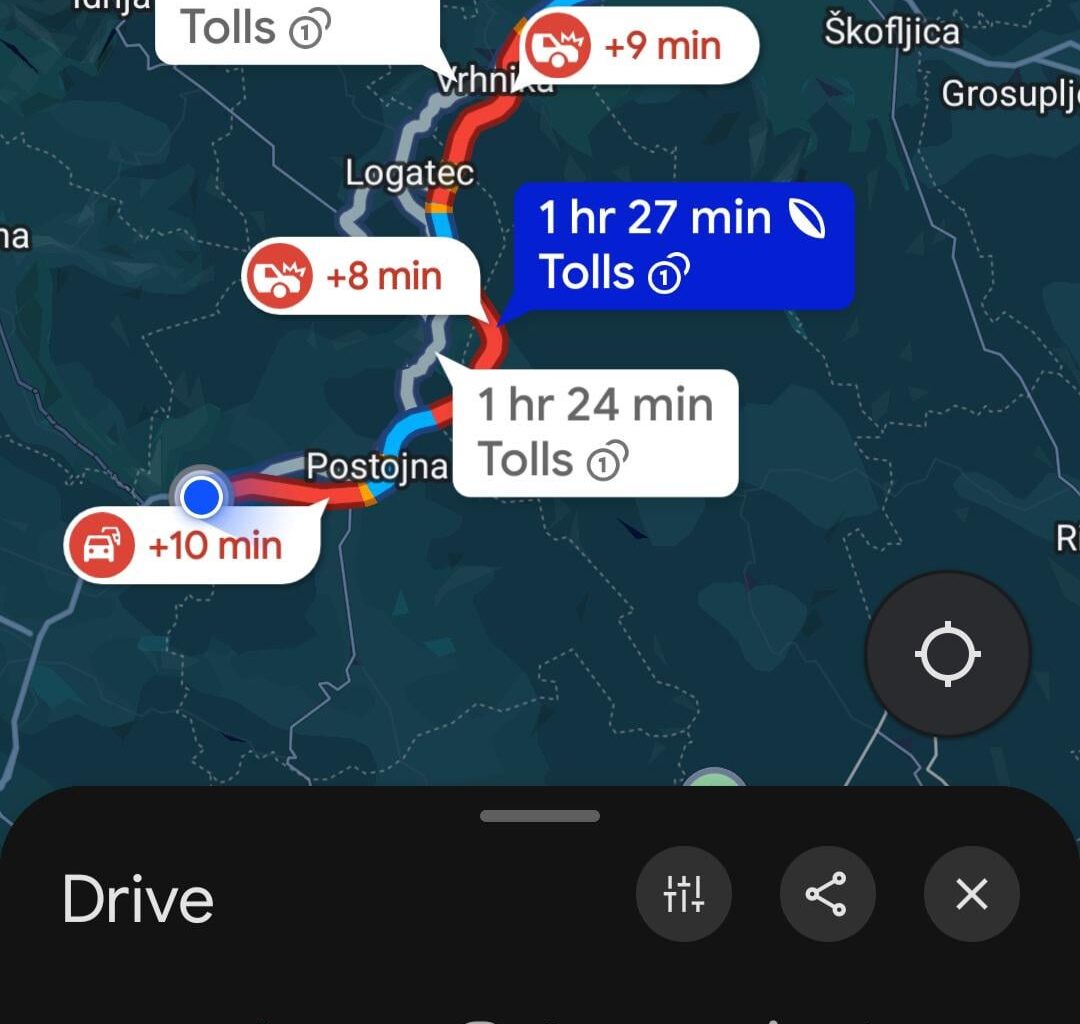Open route options filter icon

(x=684, y=894)
